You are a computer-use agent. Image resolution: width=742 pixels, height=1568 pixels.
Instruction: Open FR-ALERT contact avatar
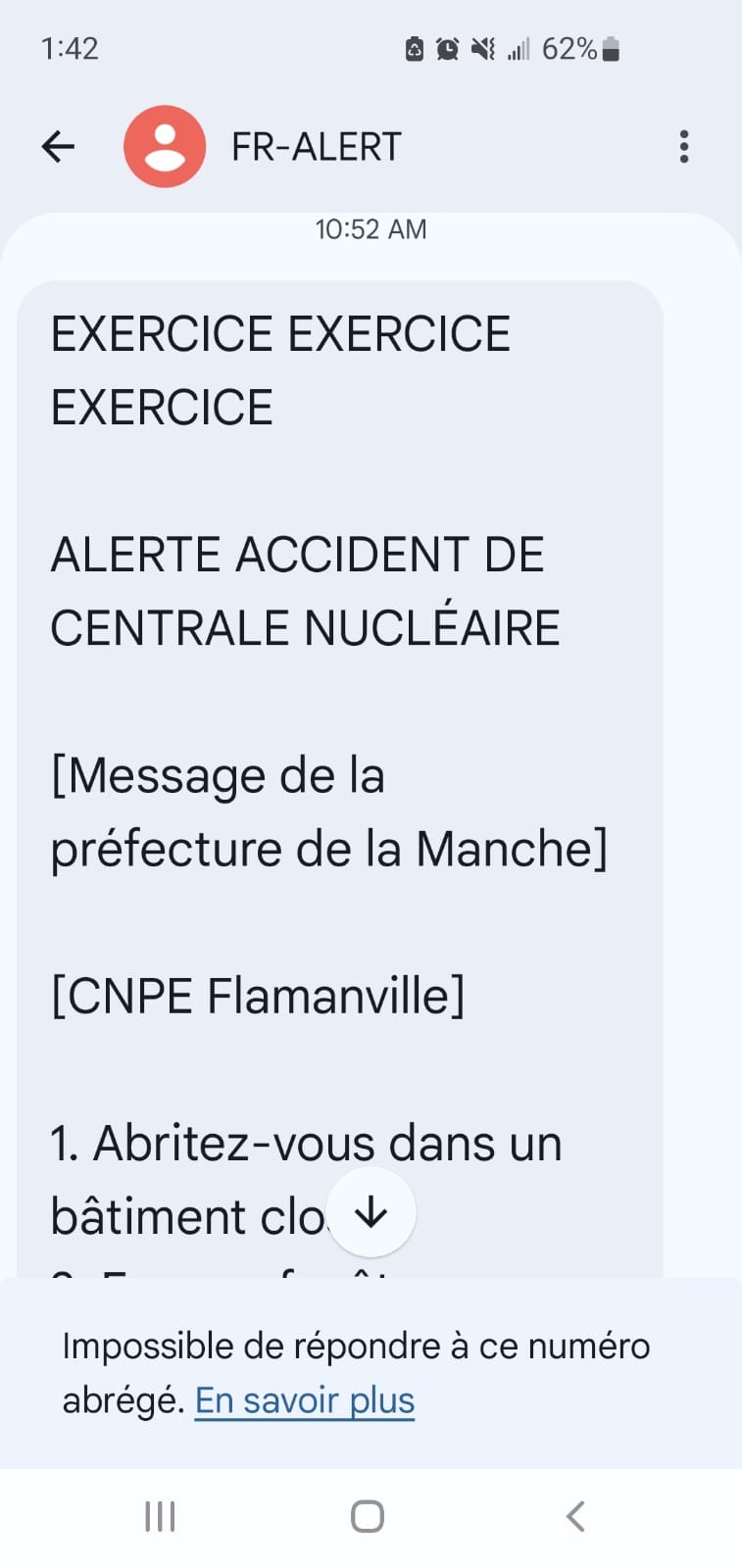[165, 147]
